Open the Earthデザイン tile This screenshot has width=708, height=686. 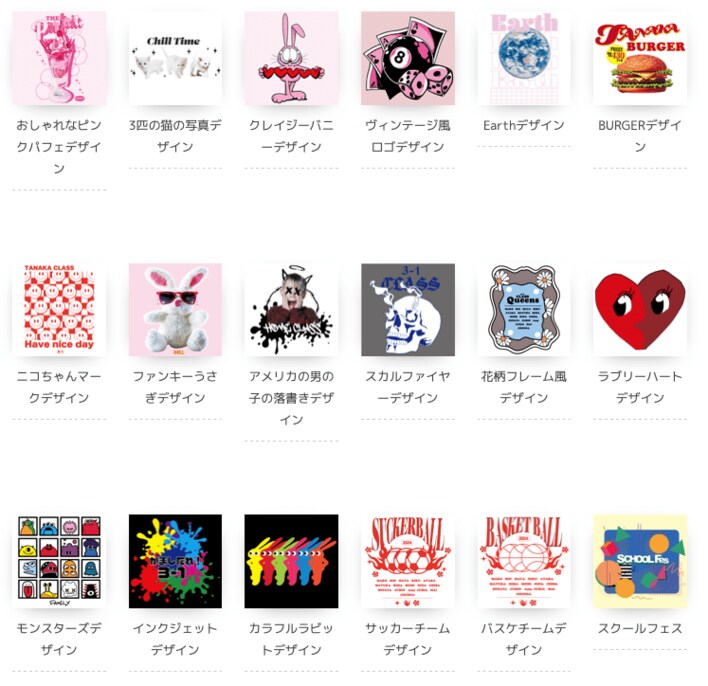[524, 58]
